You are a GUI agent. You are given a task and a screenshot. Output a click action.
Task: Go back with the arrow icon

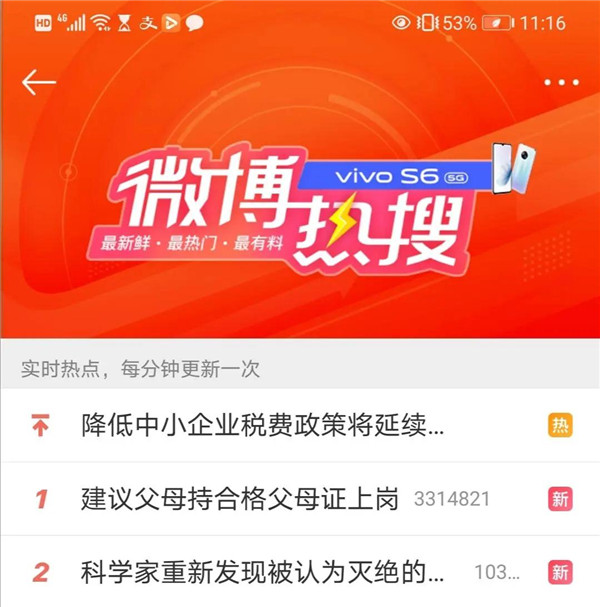[x=39, y=82]
